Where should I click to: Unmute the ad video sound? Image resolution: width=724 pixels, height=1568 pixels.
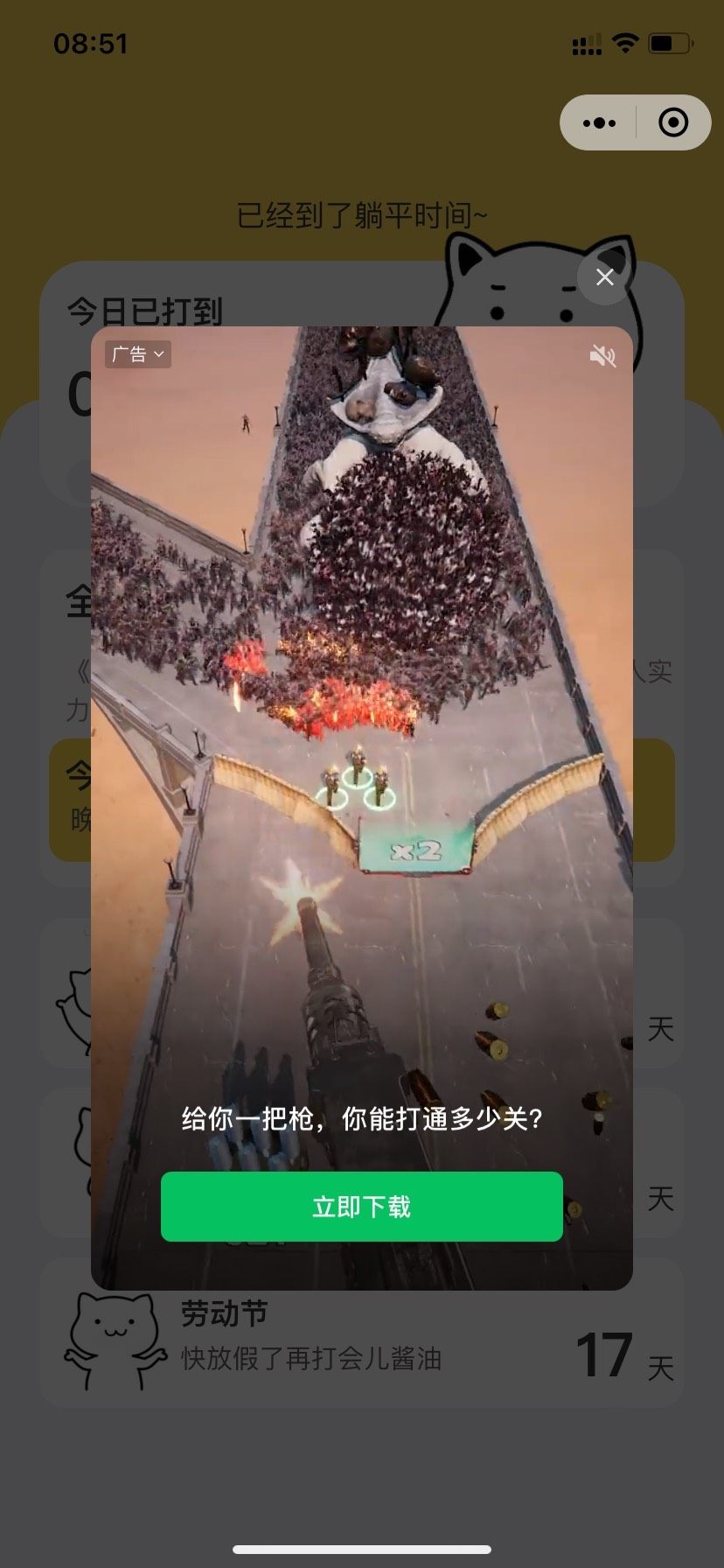[602, 355]
